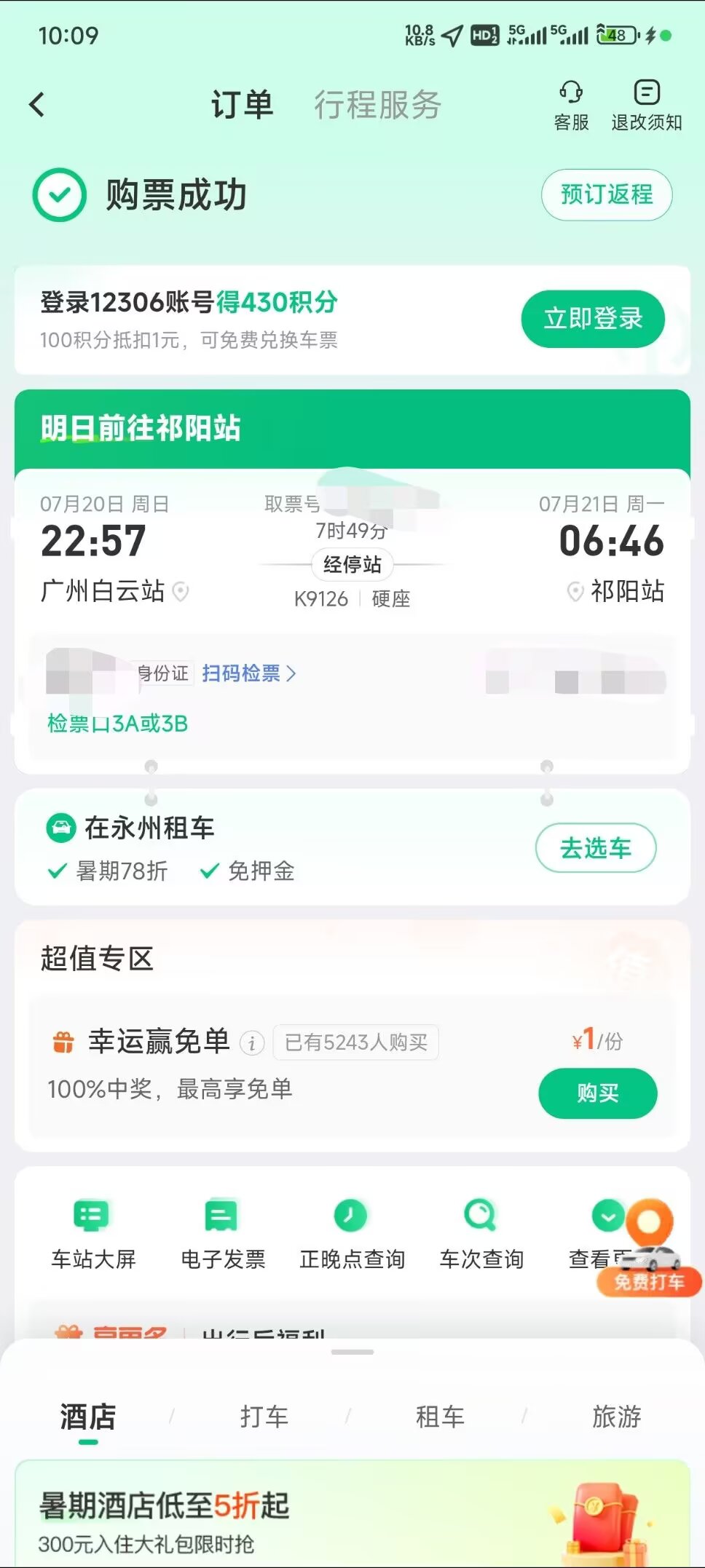This screenshot has height=1568, width=705.
Task: View 经停站 stops for train K9126
Action: pos(352,564)
